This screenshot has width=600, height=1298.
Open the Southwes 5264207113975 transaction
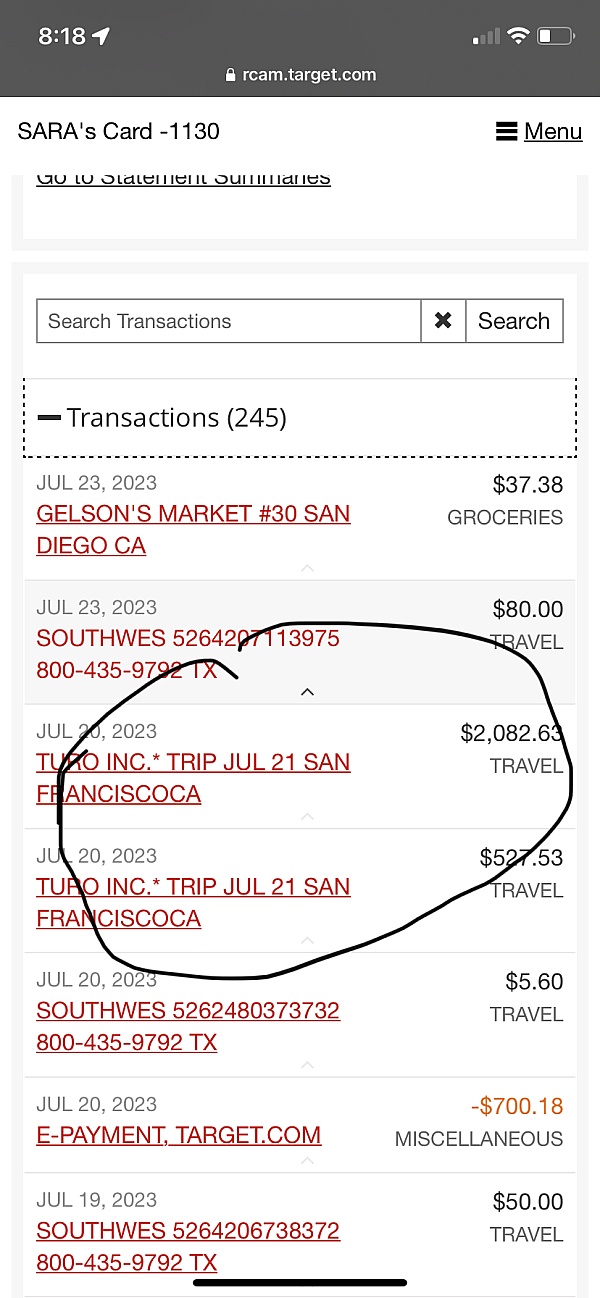click(x=188, y=654)
